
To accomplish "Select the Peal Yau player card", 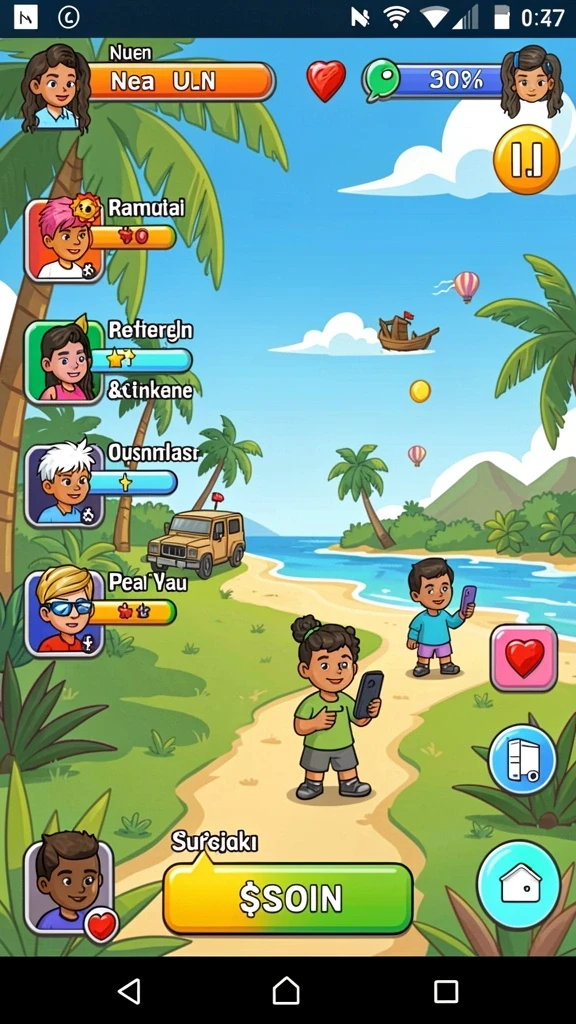I will (64, 613).
